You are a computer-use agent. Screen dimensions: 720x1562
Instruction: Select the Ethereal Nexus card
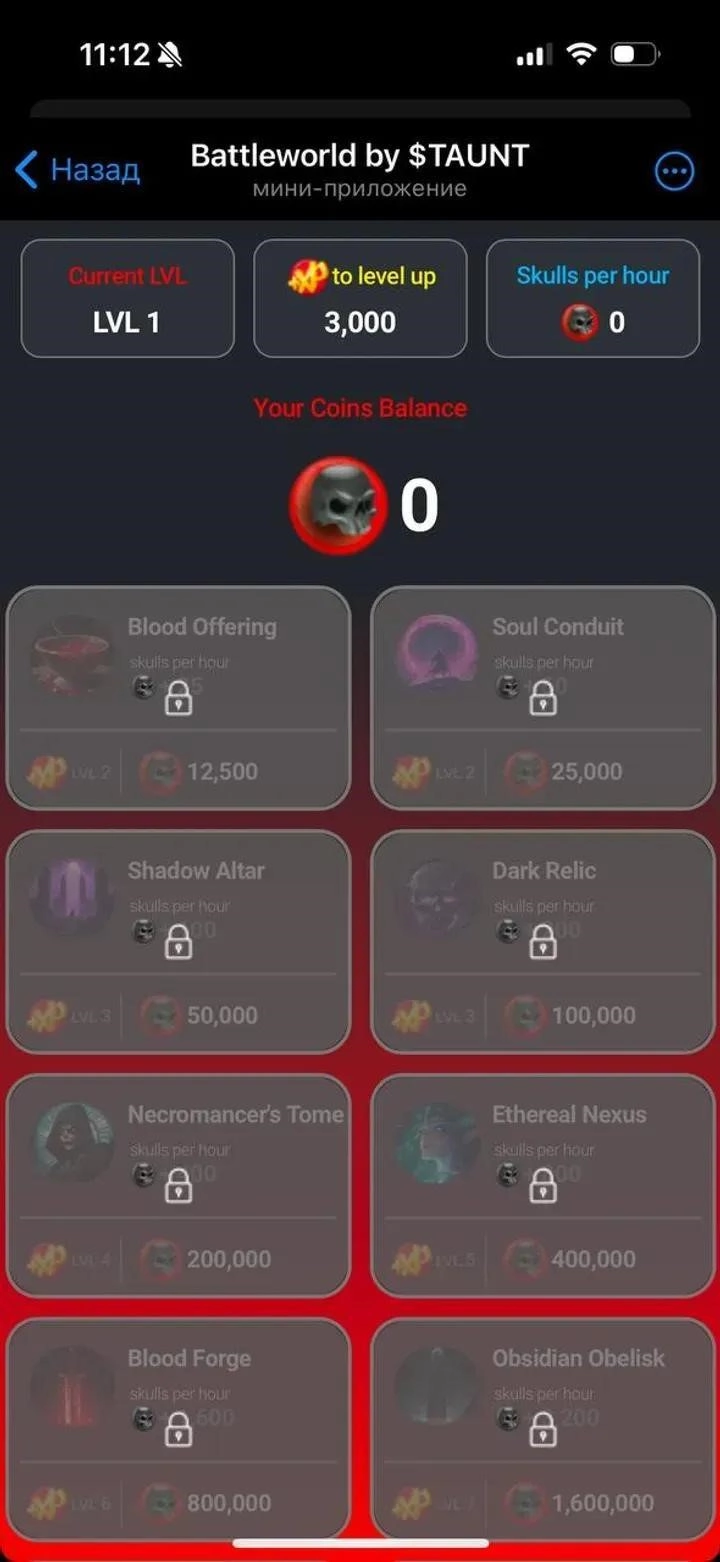542,1185
